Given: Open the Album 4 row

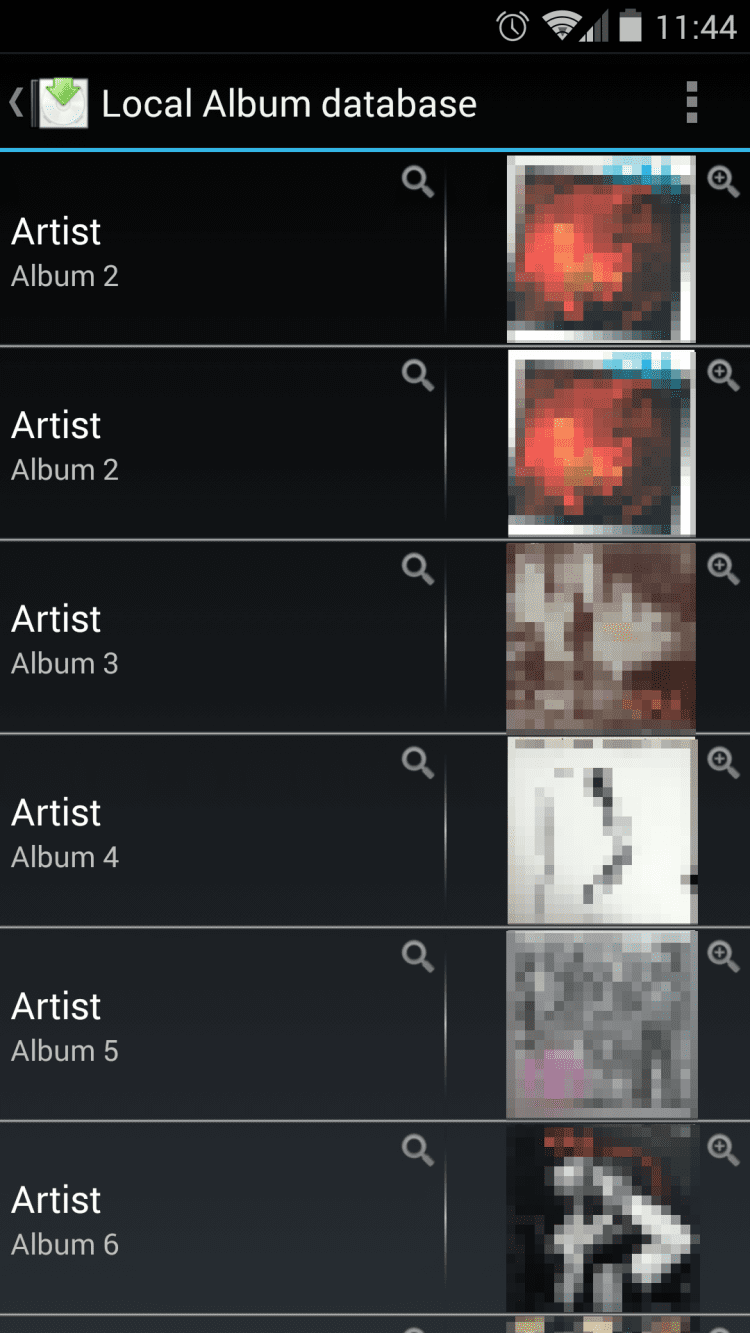Looking at the screenshot, I should pos(200,833).
